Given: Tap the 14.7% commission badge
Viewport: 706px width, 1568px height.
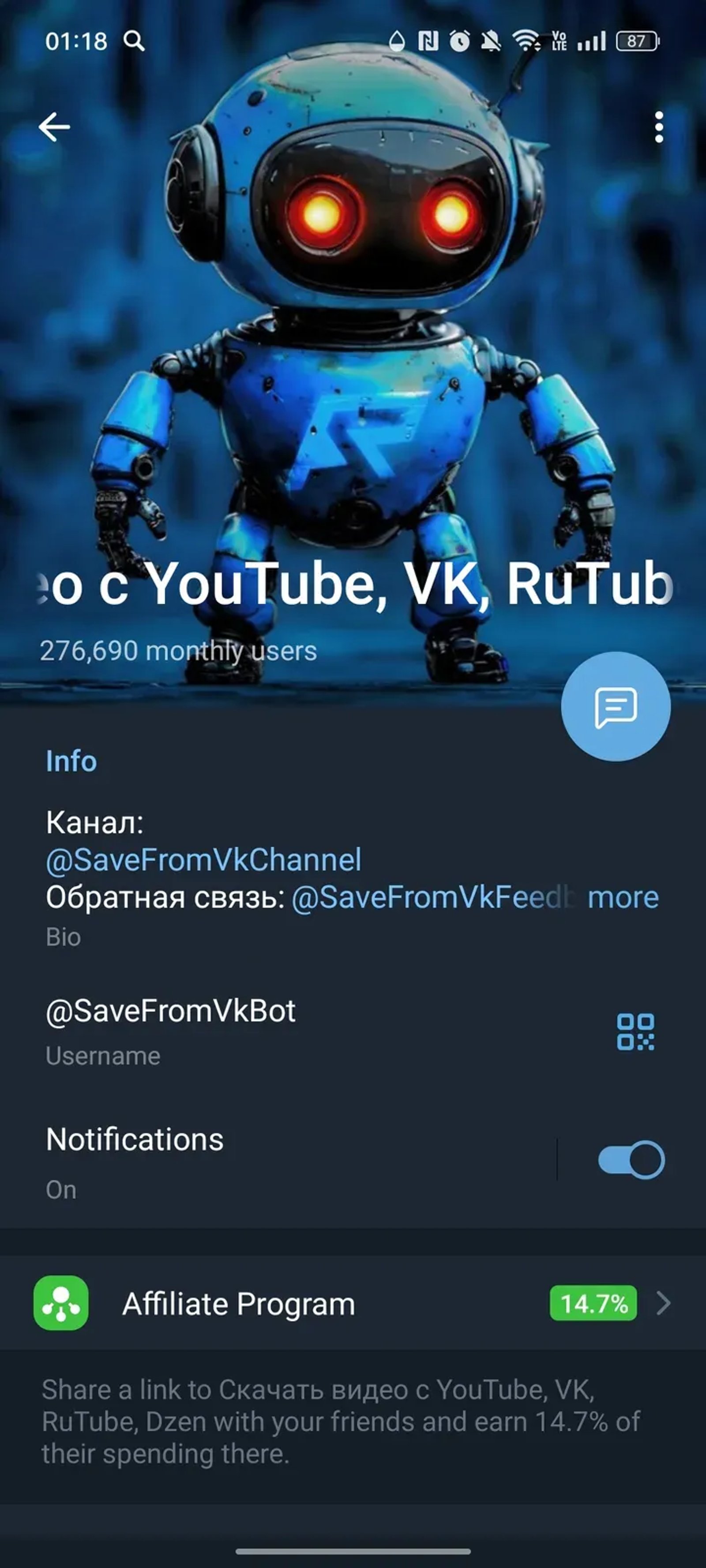Looking at the screenshot, I should pos(594,1303).
